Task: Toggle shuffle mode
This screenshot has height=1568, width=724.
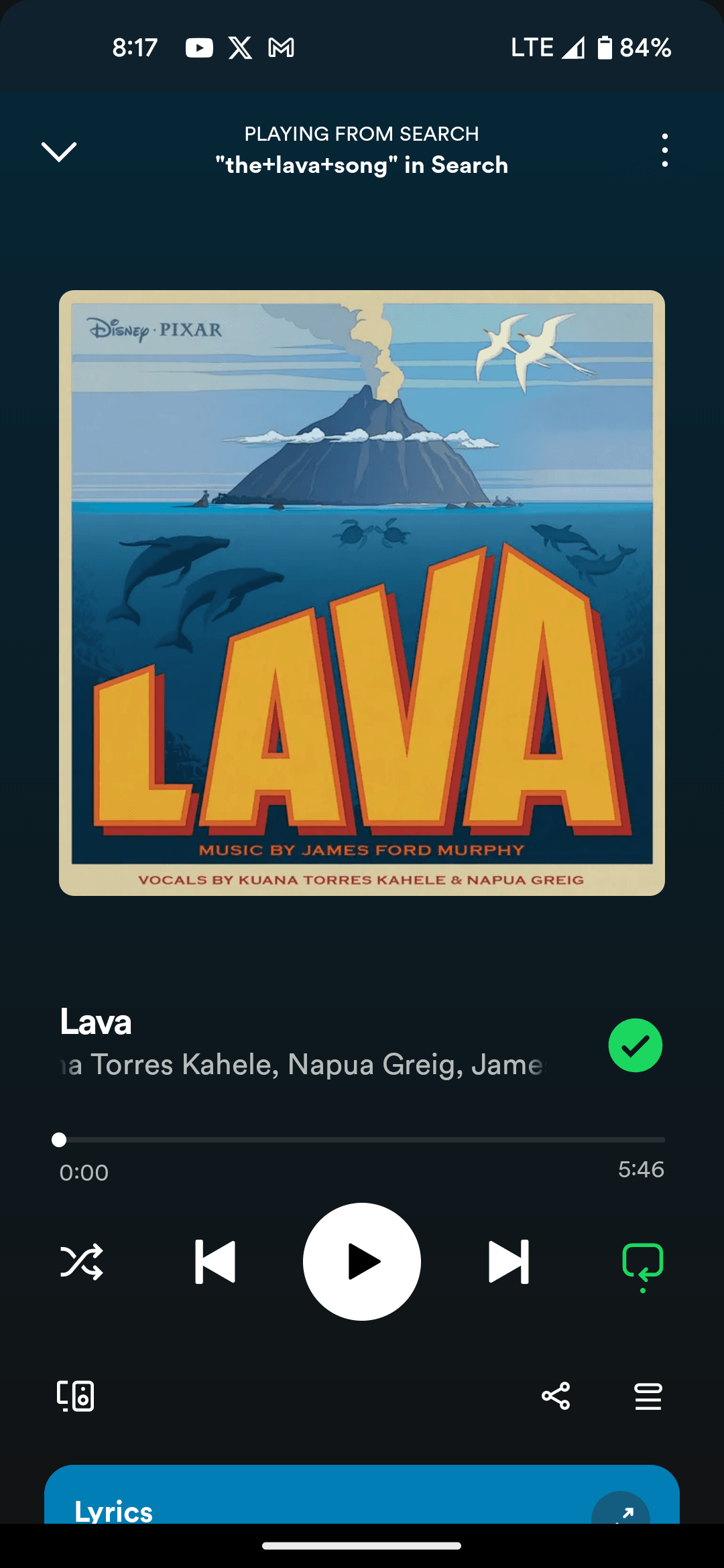Action: click(x=82, y=1262)
